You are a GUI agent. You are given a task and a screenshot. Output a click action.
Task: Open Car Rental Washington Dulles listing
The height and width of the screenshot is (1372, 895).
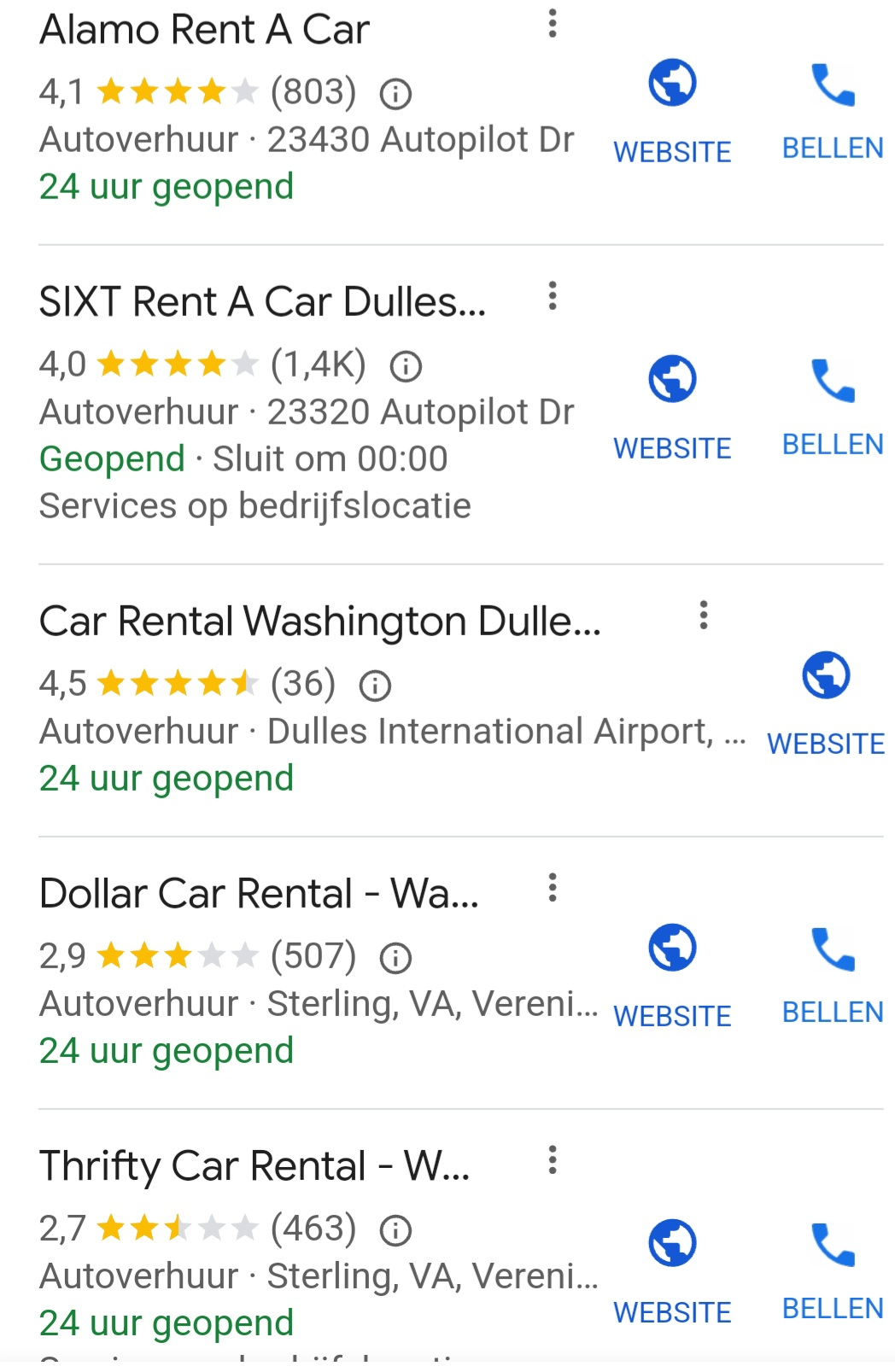coord(320,622)
